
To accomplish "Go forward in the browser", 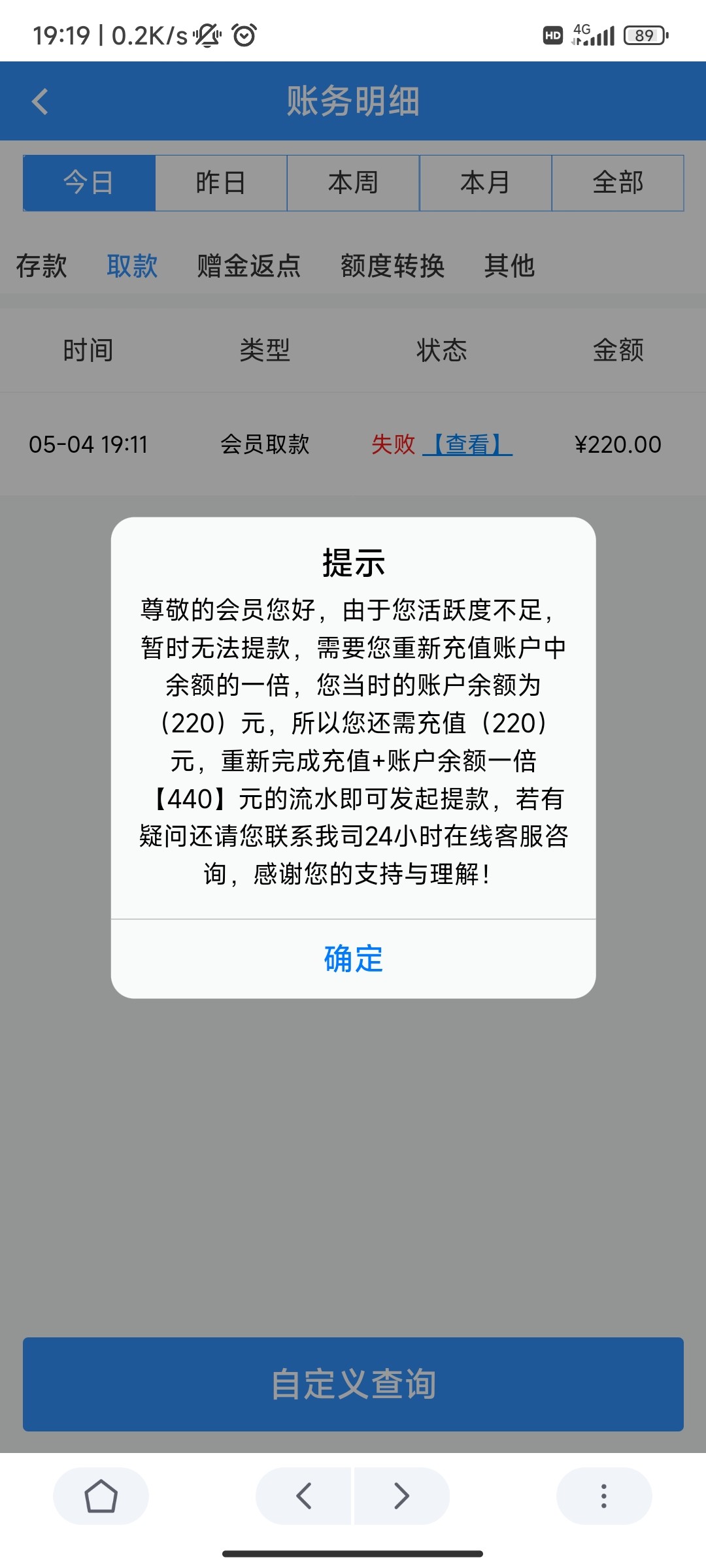I will pyautogui.click(x=401, y=1495).
